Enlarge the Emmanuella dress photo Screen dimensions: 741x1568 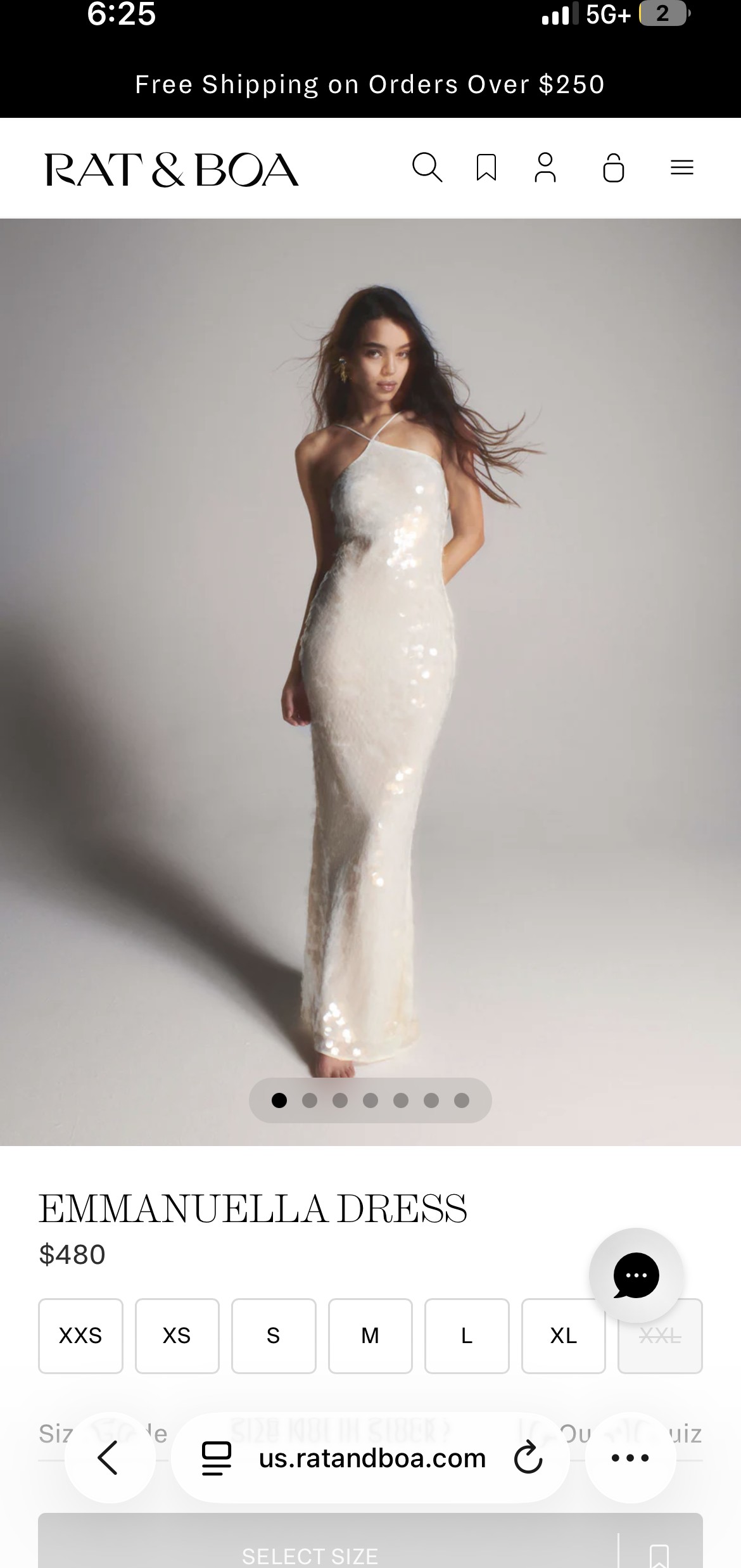pos(370,665)
